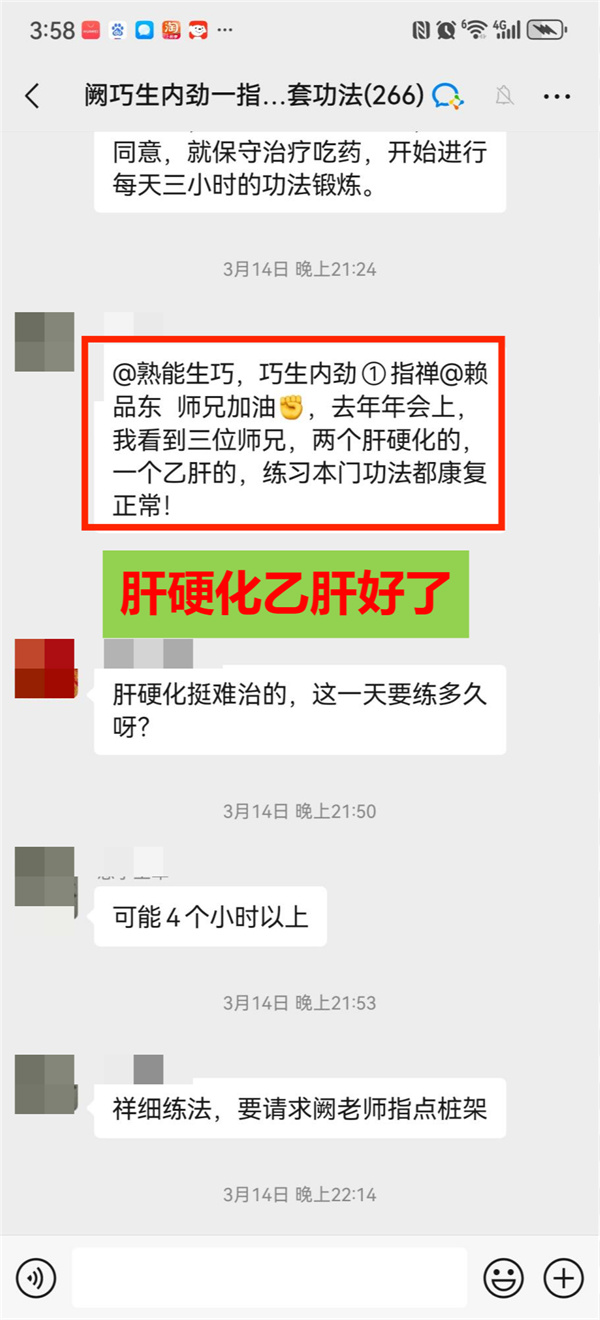Open the plus attachment menu
This screenshot has height=1320, width=600.
[562, 1277]
